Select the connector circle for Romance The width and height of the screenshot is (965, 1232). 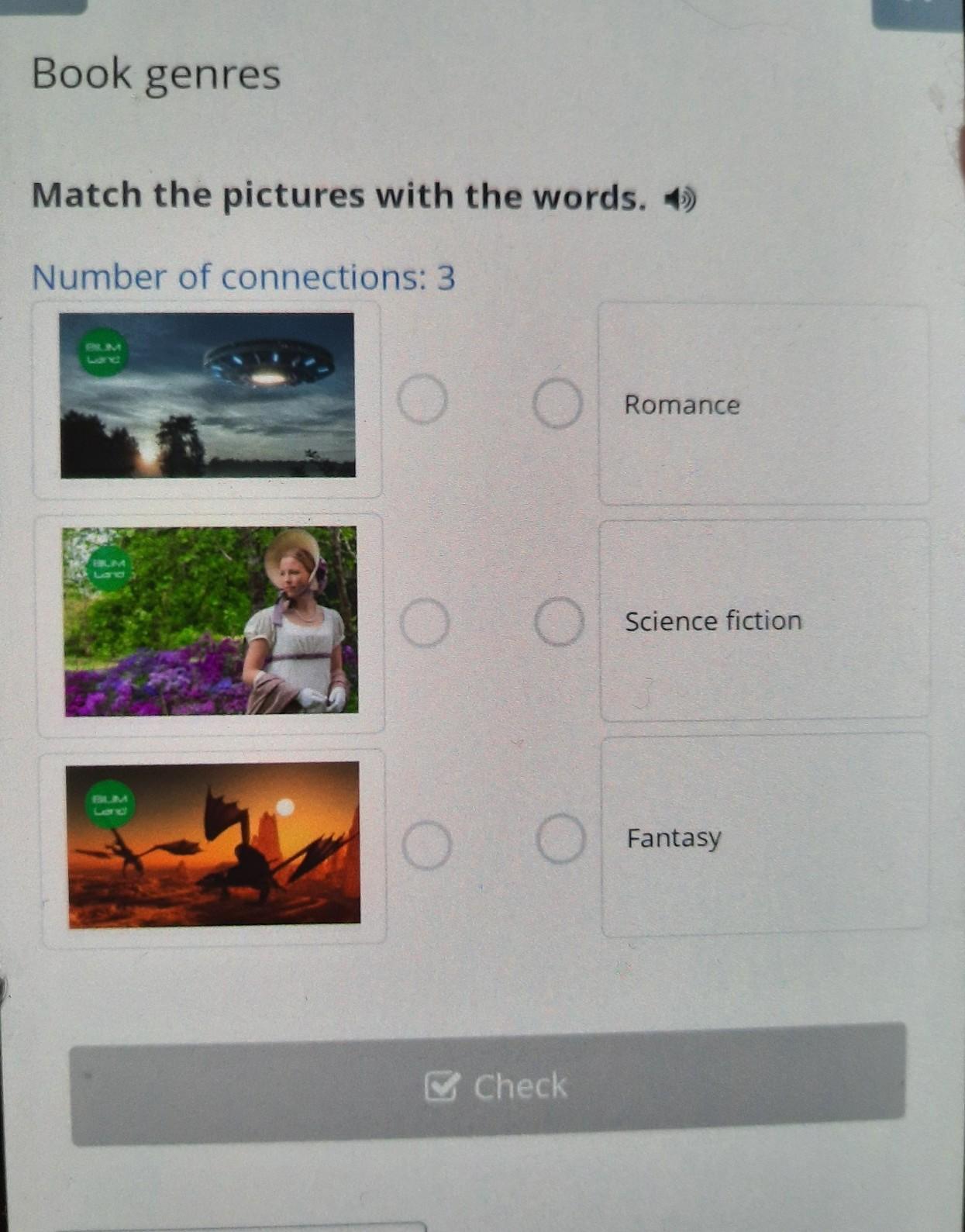[x=557, y=403]
